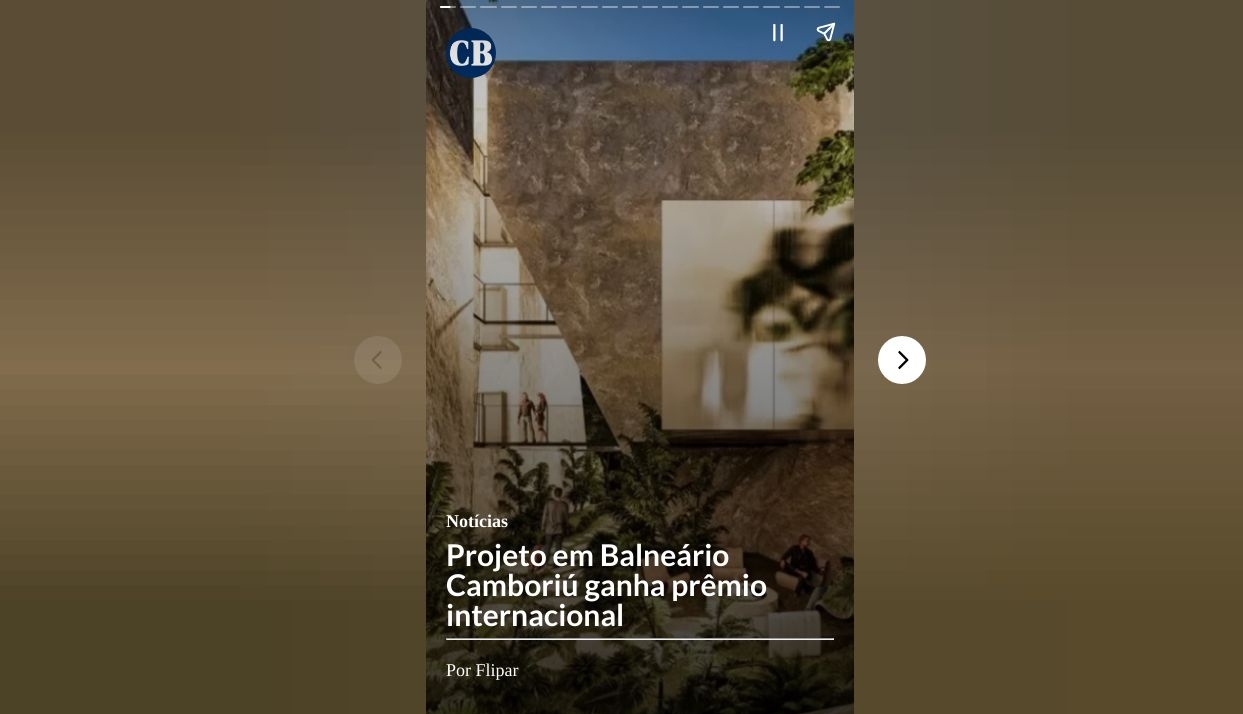Open the CB publisher logo
The height and width of the screenshot is (714, 1243).
pyautogui.click(x=471, y=53)
